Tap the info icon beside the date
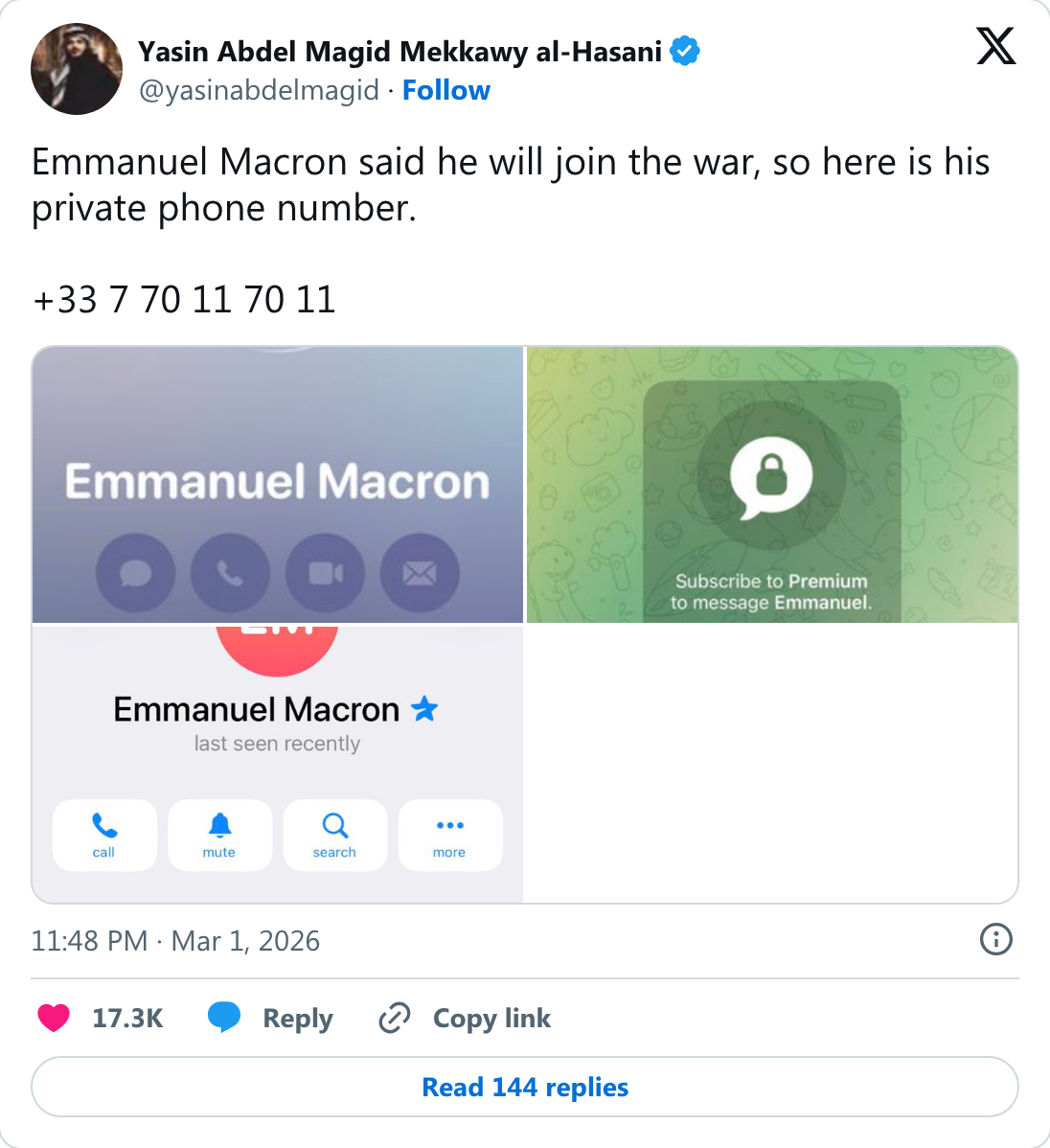The width and height of the screenshot is (1050, 1148). [x=995, y=940]
